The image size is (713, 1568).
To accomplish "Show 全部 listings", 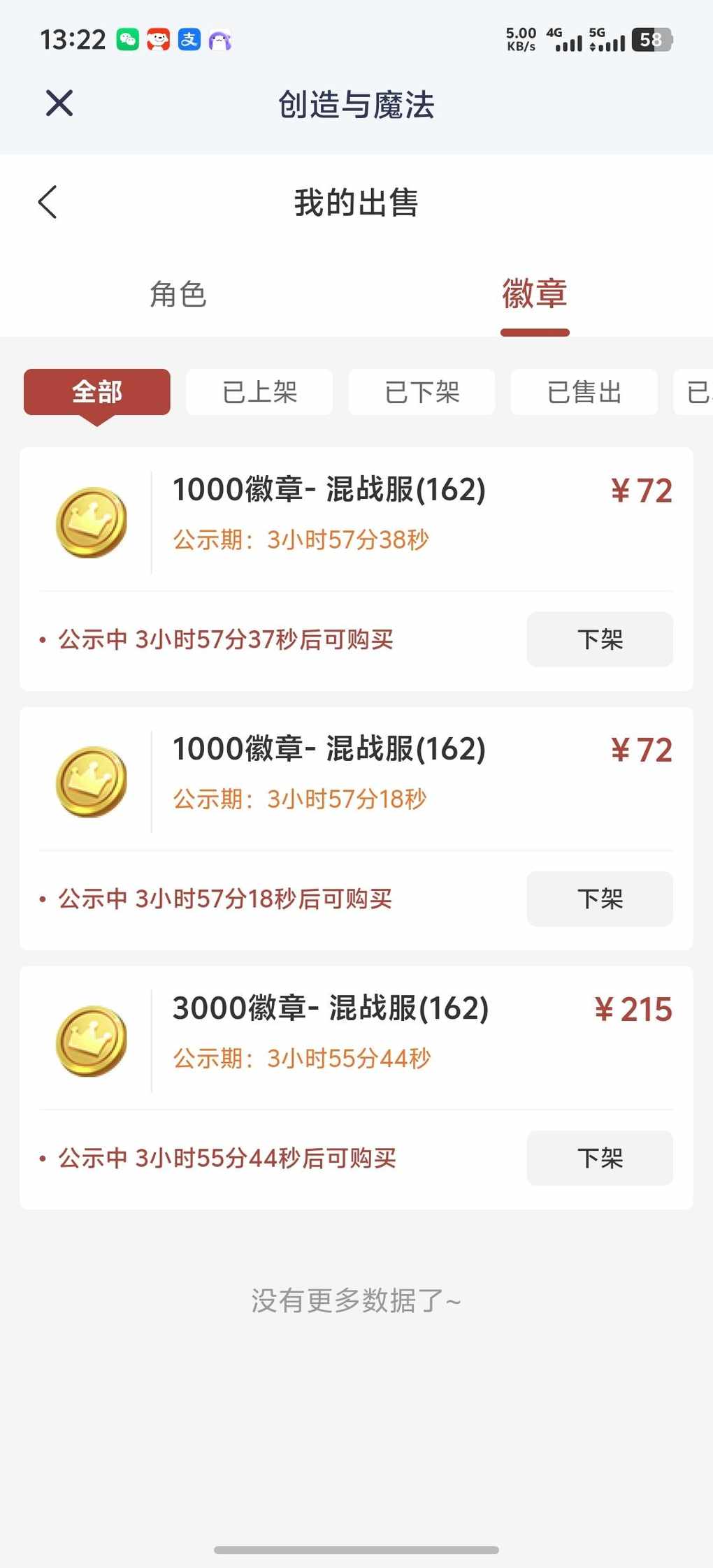I will (x=97, y=392).
